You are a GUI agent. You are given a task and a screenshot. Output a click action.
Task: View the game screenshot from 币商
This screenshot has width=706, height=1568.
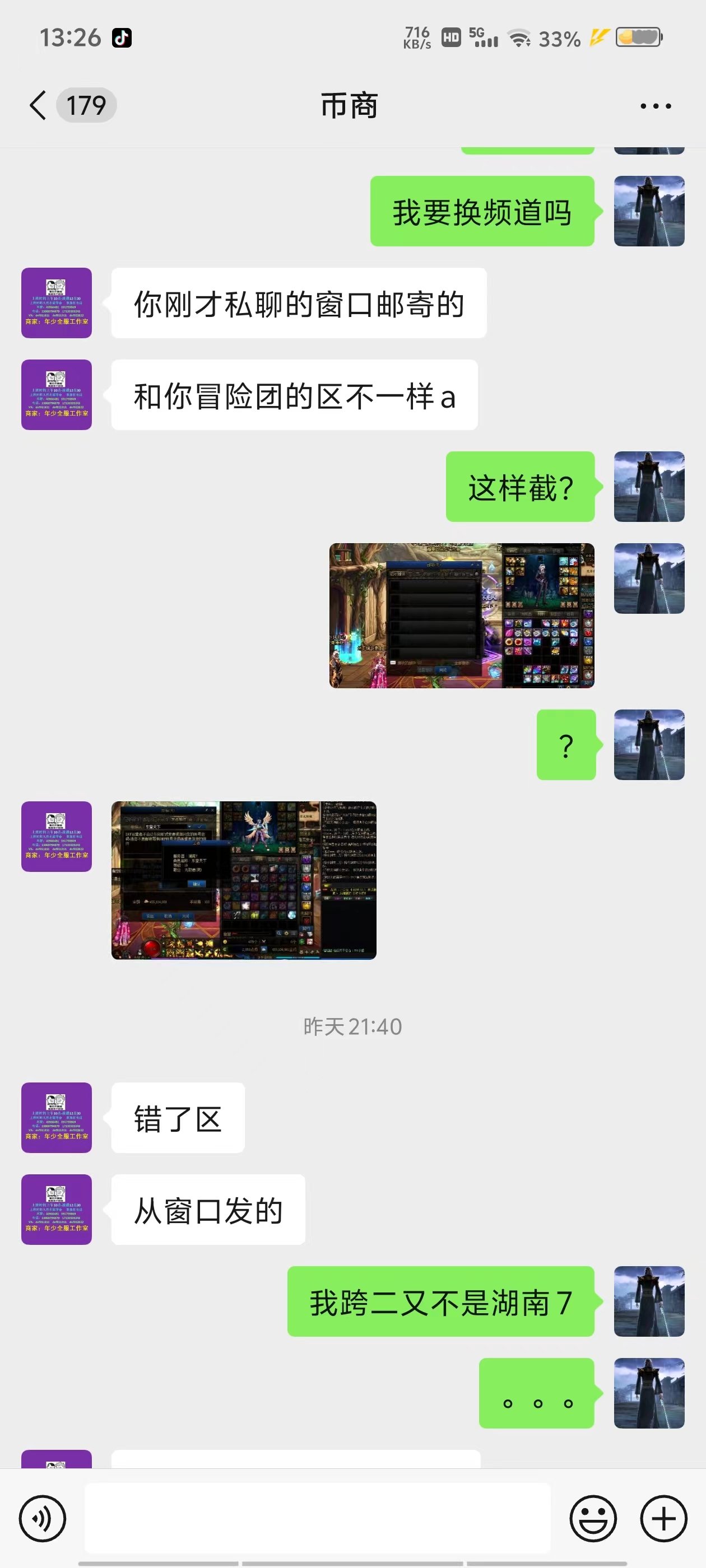pos(244,880)
